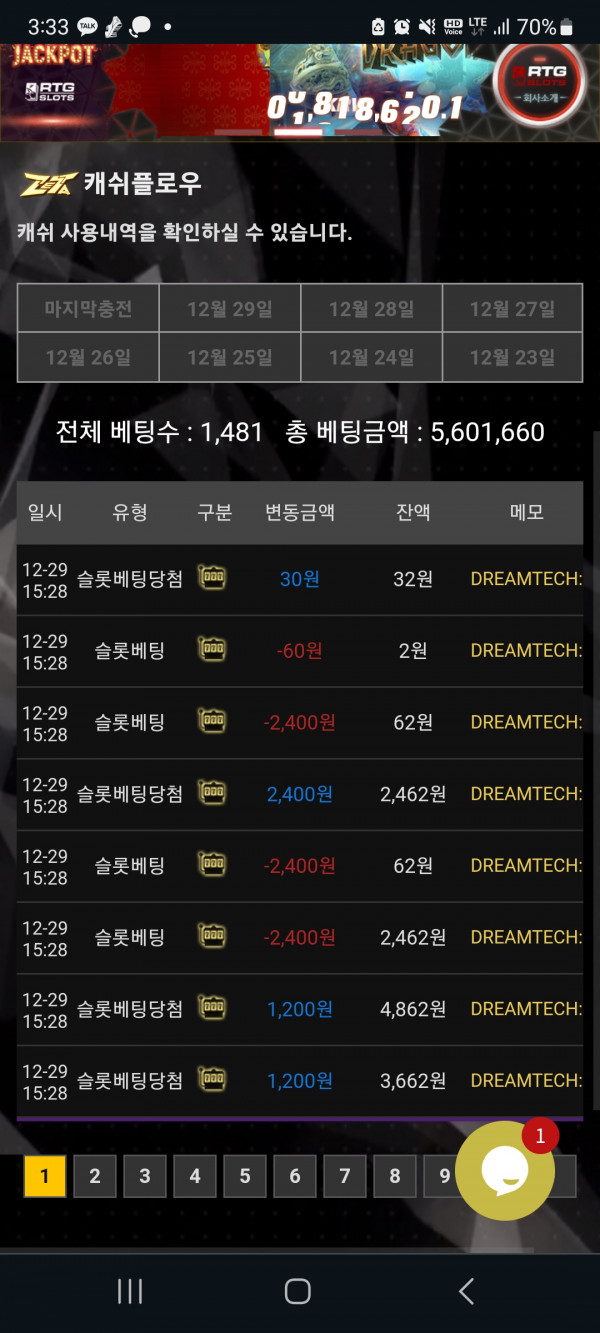Show cash history for 12월 27일
This screenshot has width=600, height=1333.
tap(512, 308)
